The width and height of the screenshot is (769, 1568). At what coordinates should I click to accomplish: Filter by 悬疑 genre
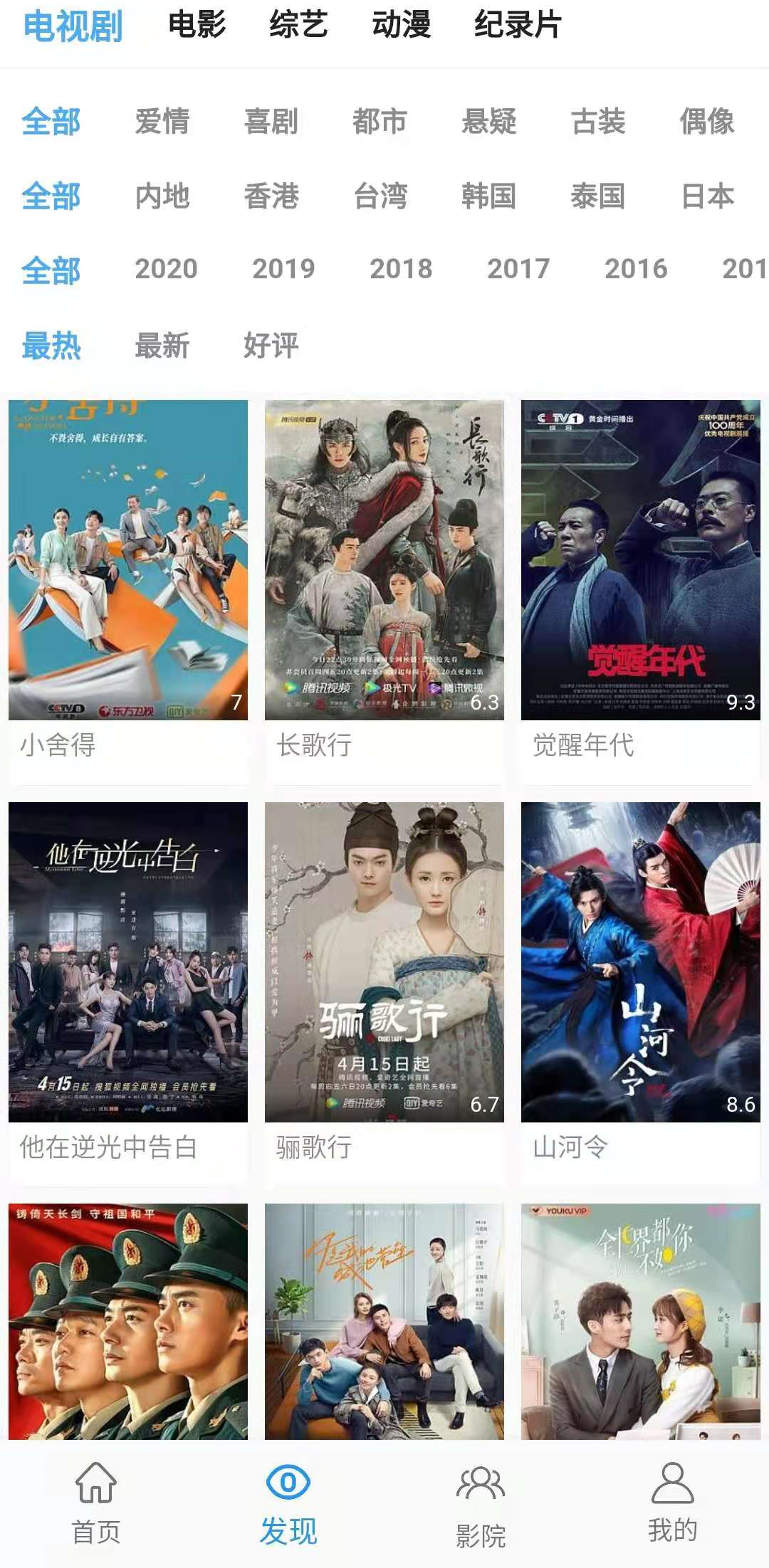[488, 122]
